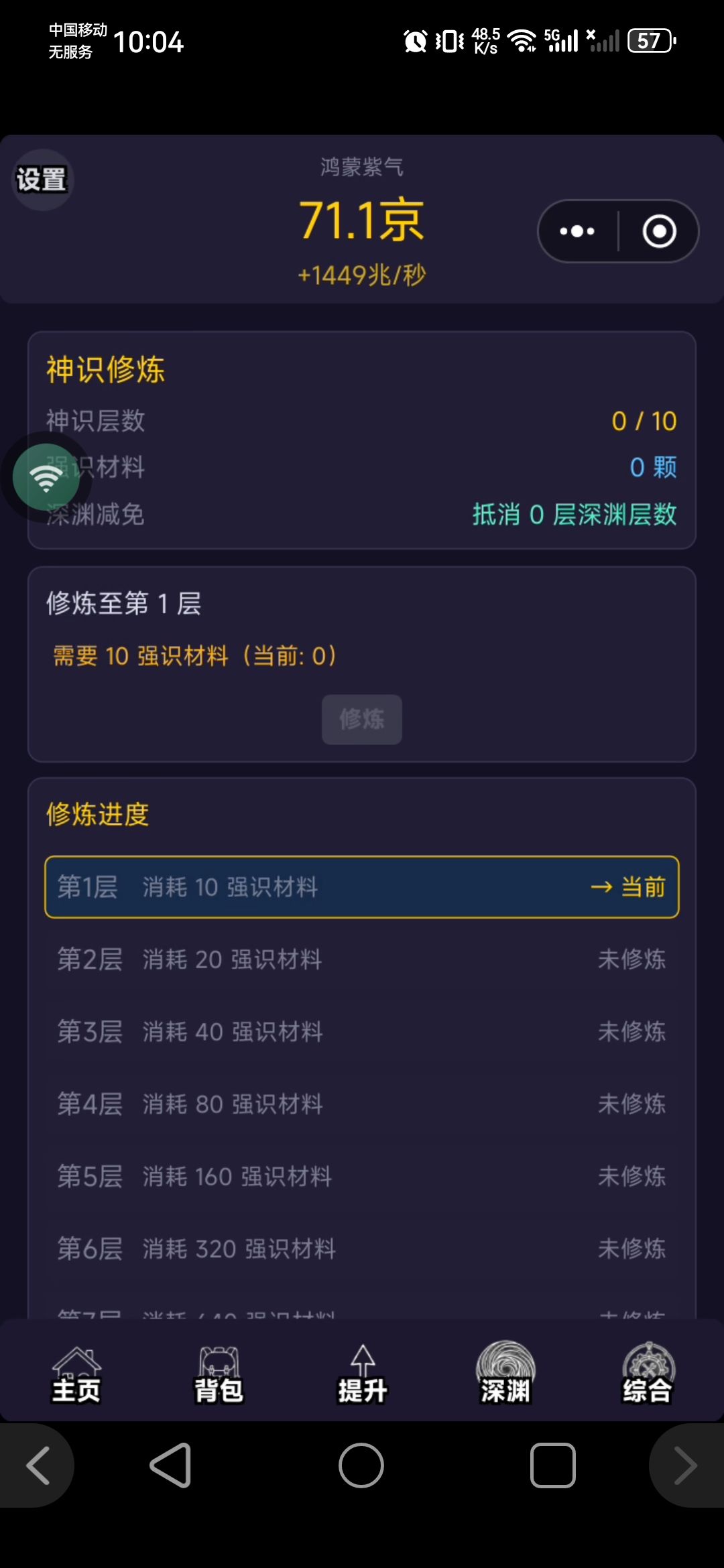Image resolution: width=724 pixels, height=1568 pixels.
Task: Tap the +1449兆/秒 rate text
Action: [362, 274]
